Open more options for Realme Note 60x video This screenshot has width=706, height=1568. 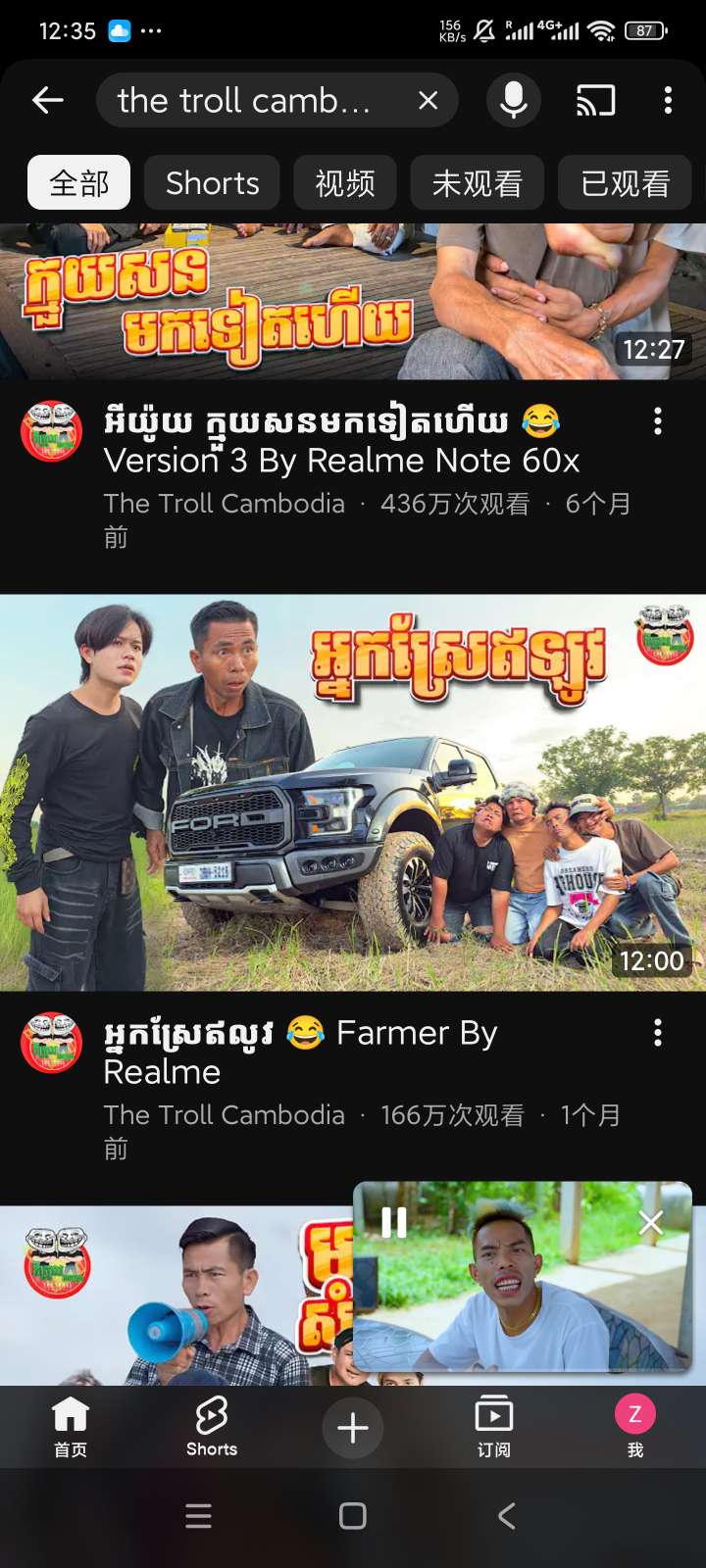coord(658,421)
